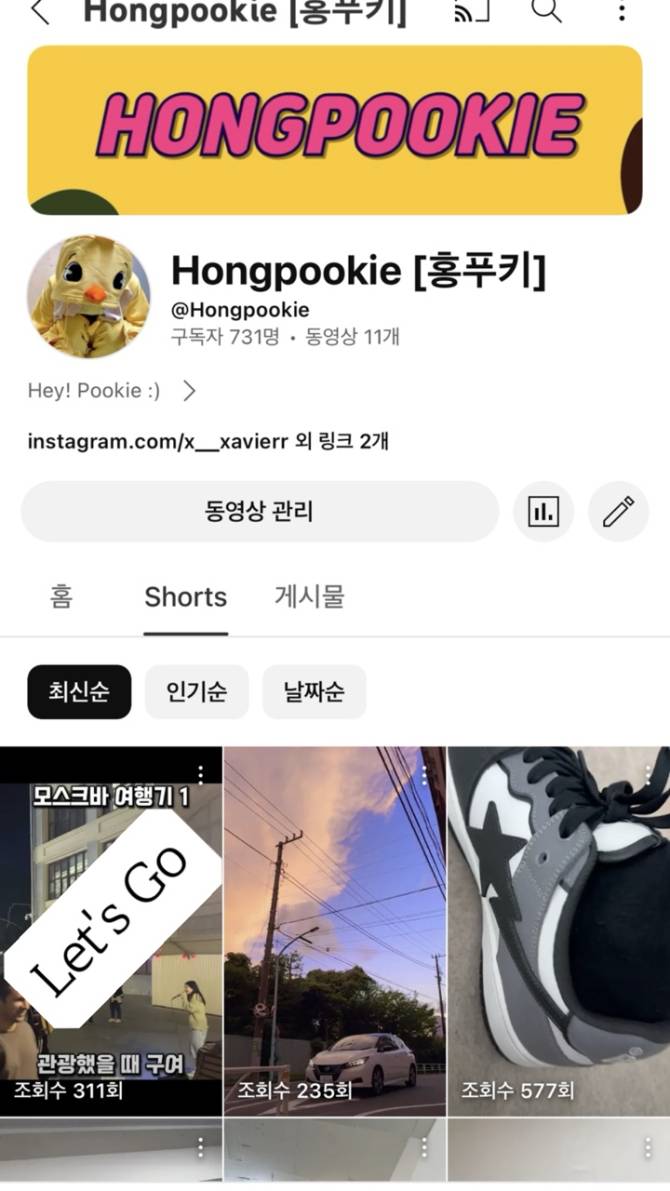Go back using the top arrow
Image resolution: width=670 pixels, height=1191 pixels.
point(40,12)
